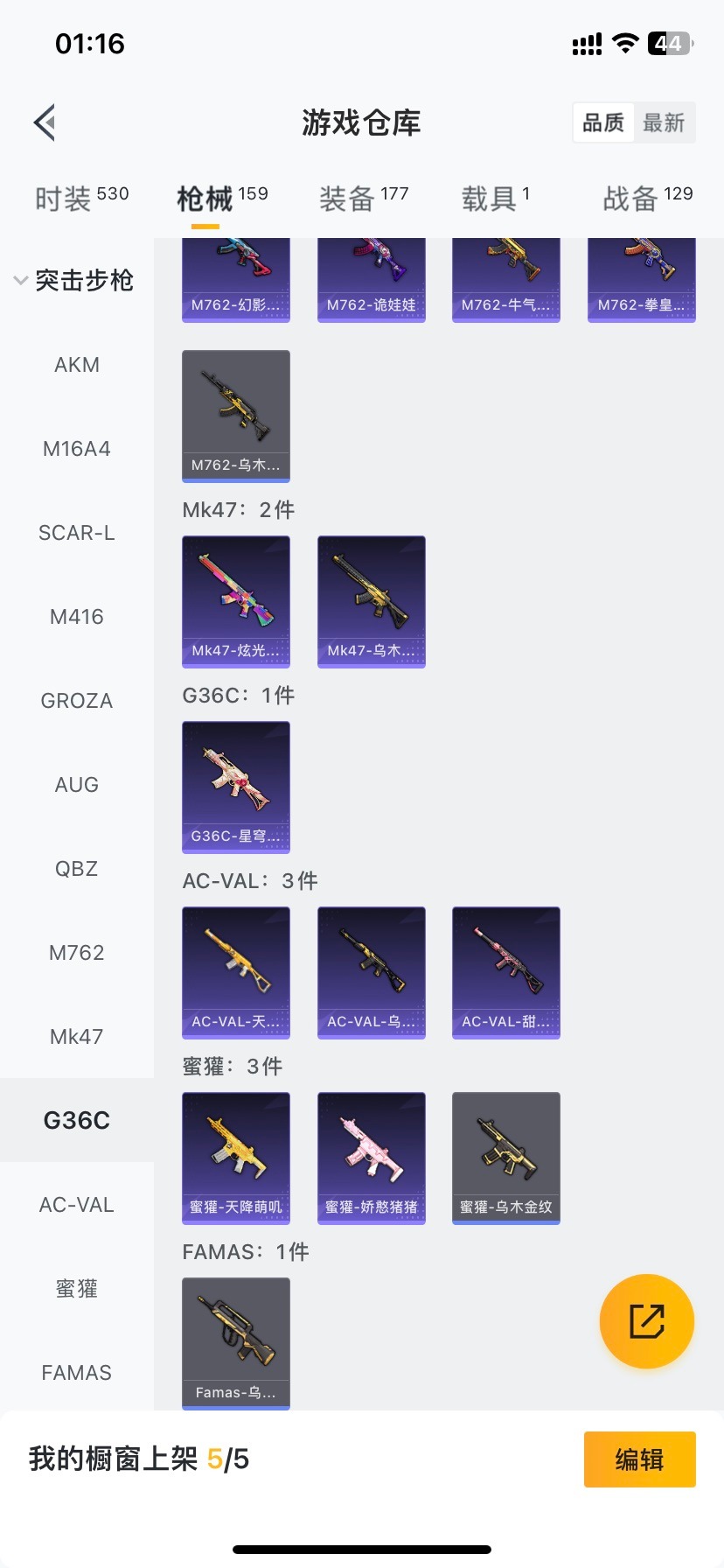Viewport: 724px width, 1568px height.
Task: Sort the inventory by 最新
Action: (x=664, y=122)
